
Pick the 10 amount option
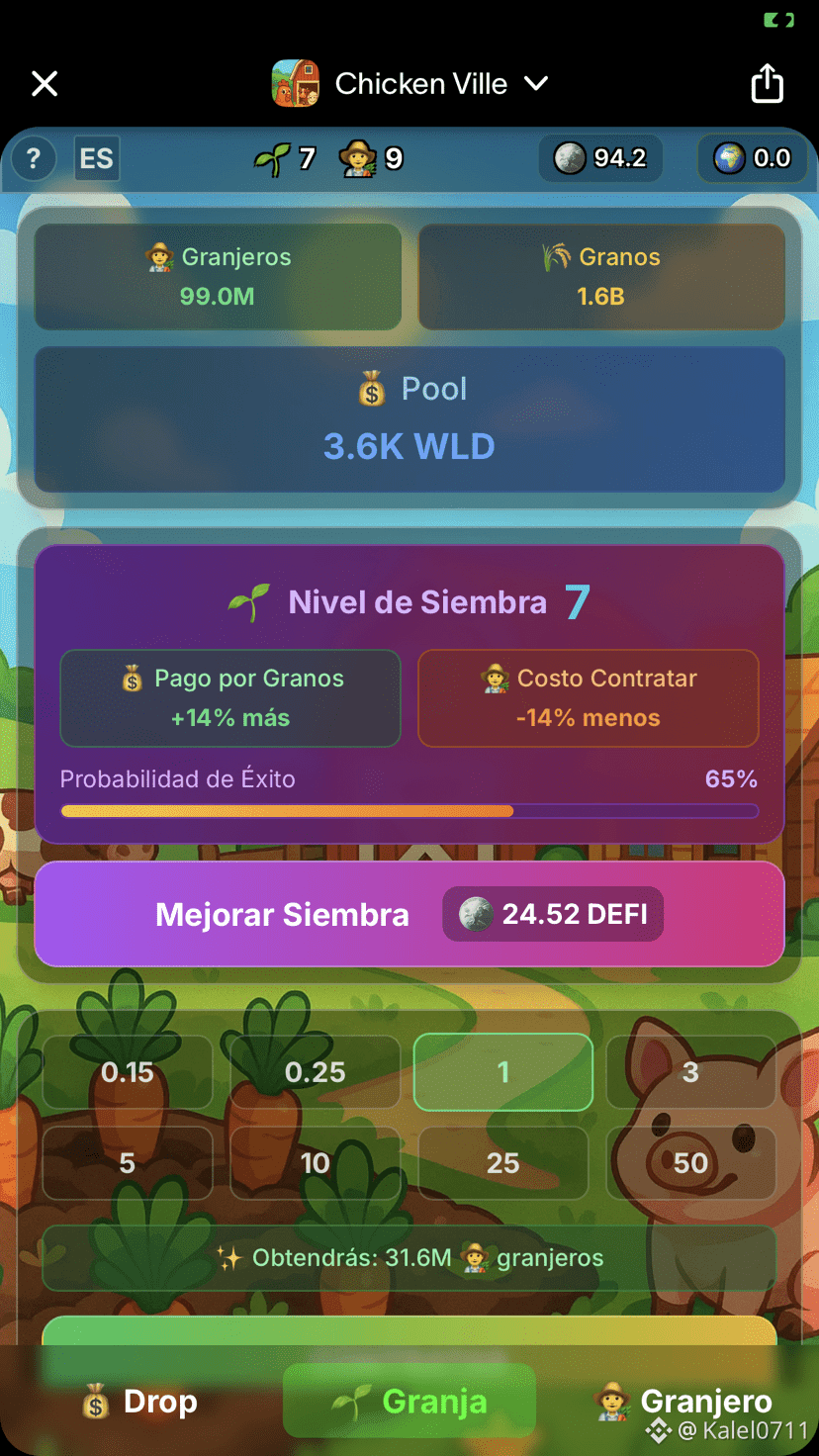316,1162
